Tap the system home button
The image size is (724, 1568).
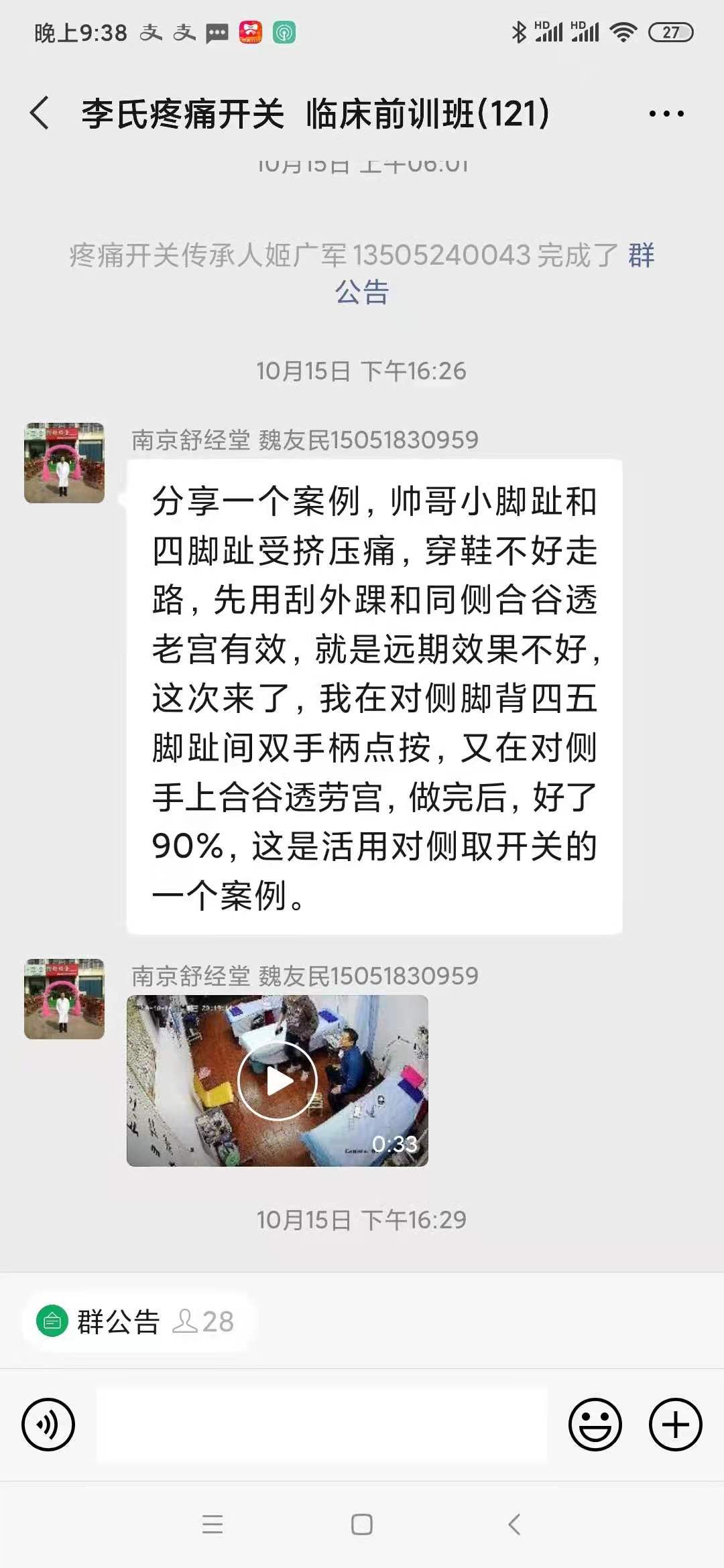[361, 1524]
